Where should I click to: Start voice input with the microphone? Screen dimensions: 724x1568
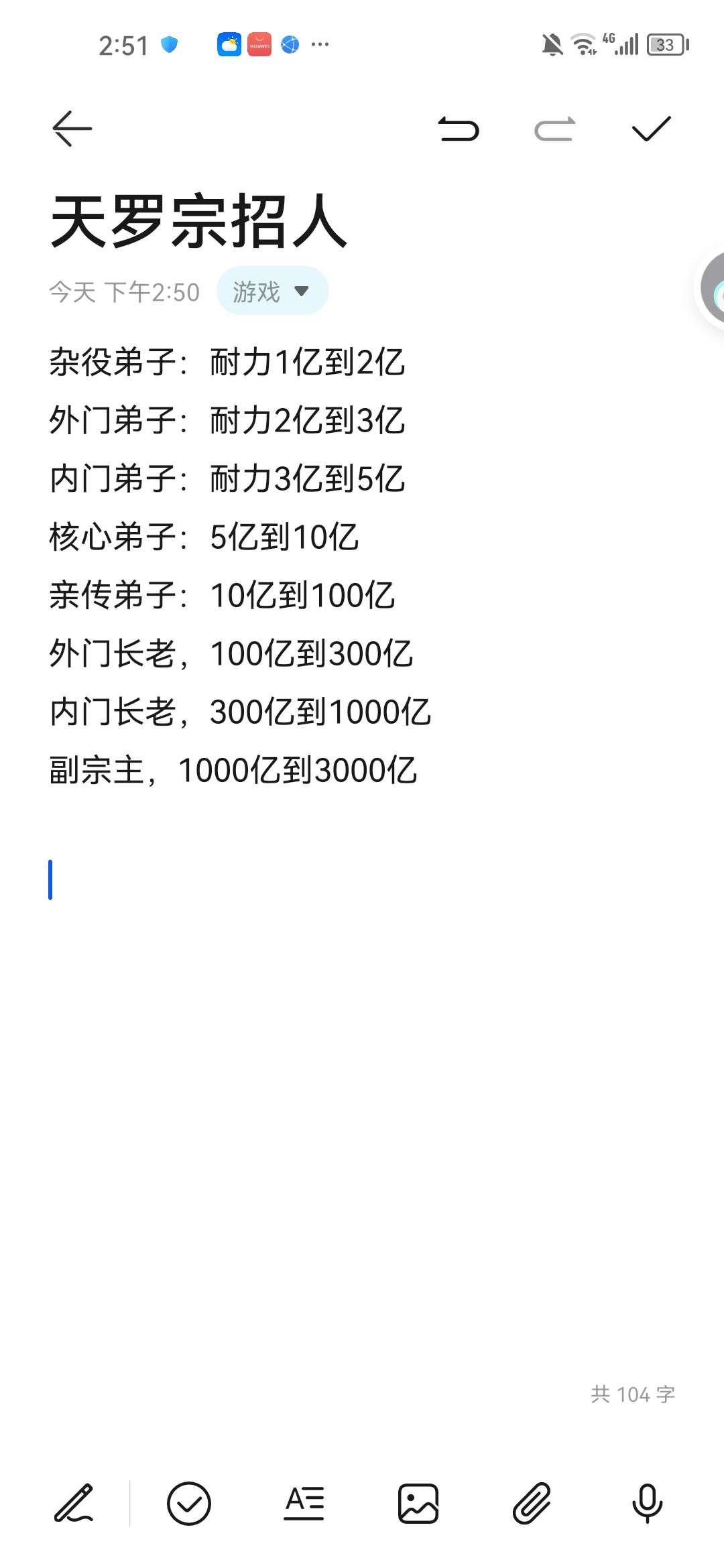pos(647,1504)
